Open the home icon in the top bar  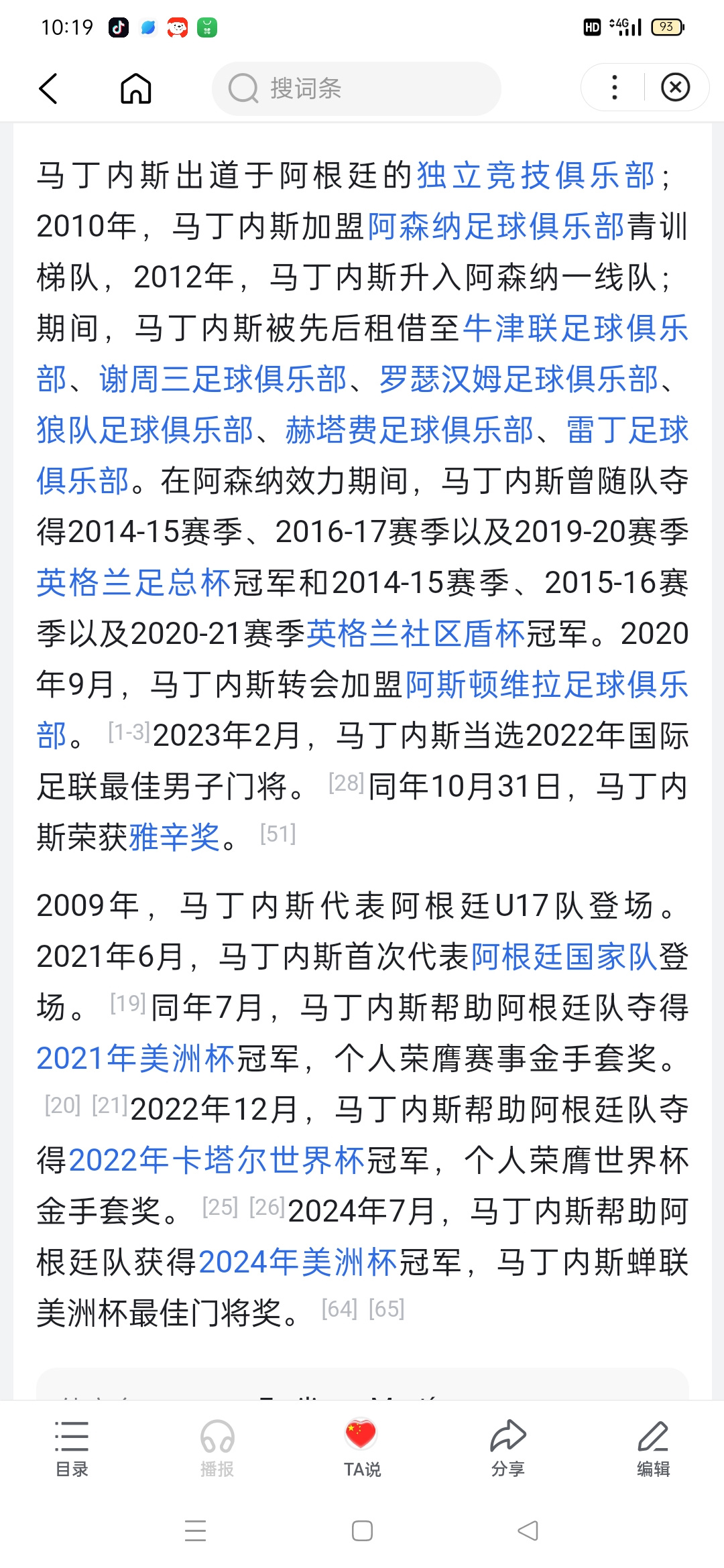point(136,88)
